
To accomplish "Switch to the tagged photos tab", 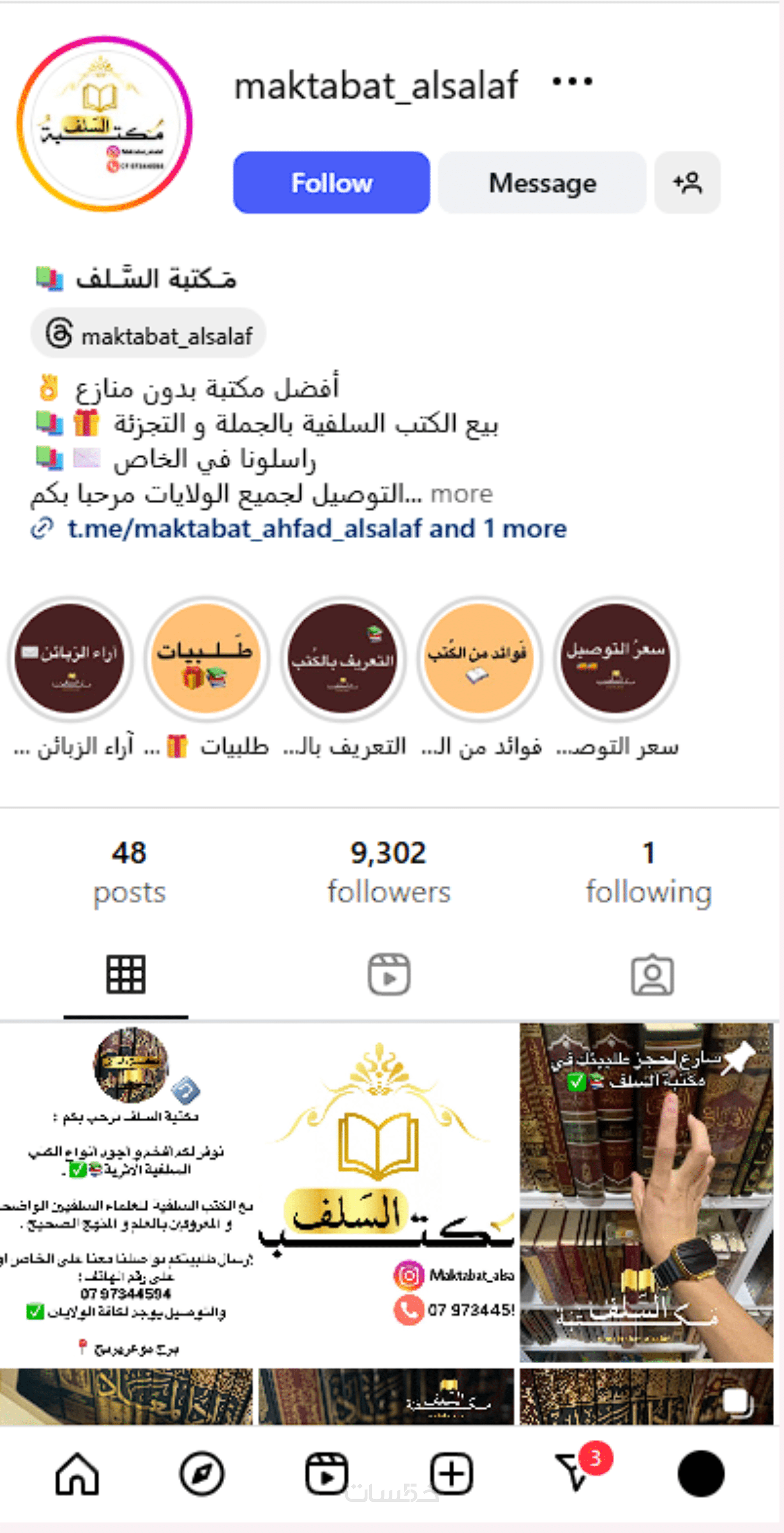I will coord(652,975).
